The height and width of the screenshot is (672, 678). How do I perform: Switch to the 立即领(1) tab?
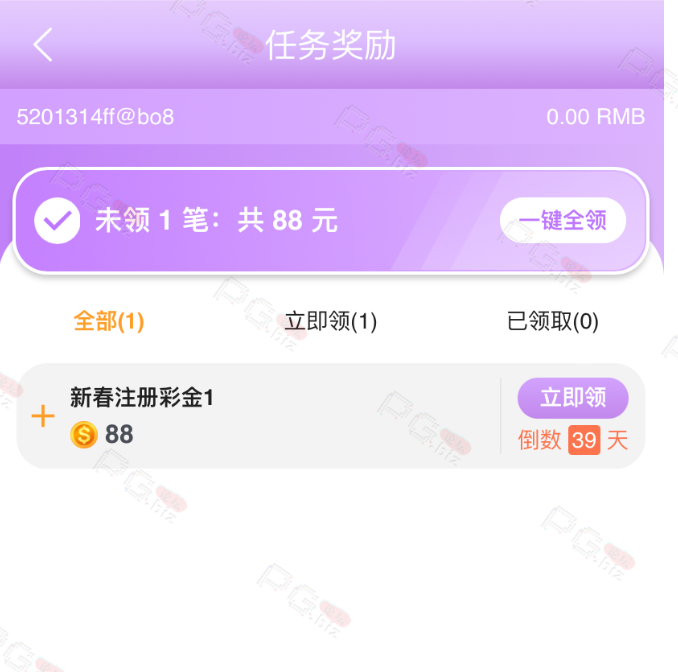tap(331, 322)
